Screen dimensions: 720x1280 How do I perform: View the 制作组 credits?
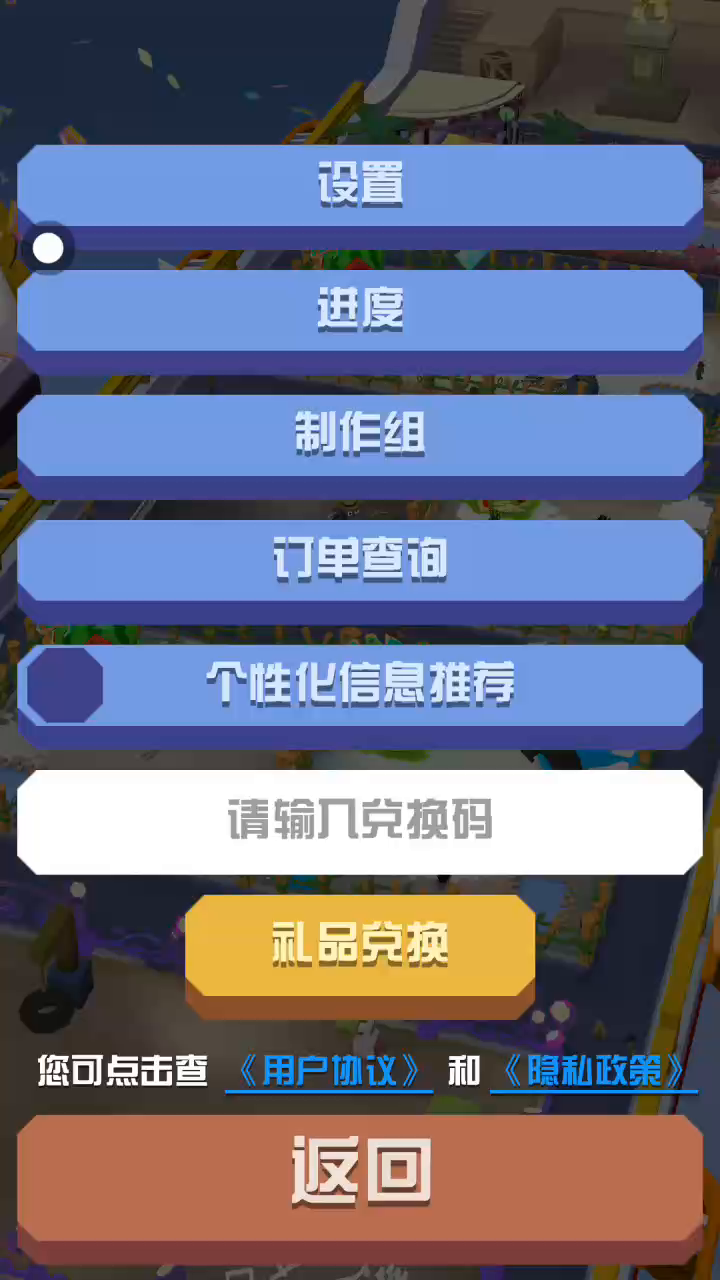(360, 436)
